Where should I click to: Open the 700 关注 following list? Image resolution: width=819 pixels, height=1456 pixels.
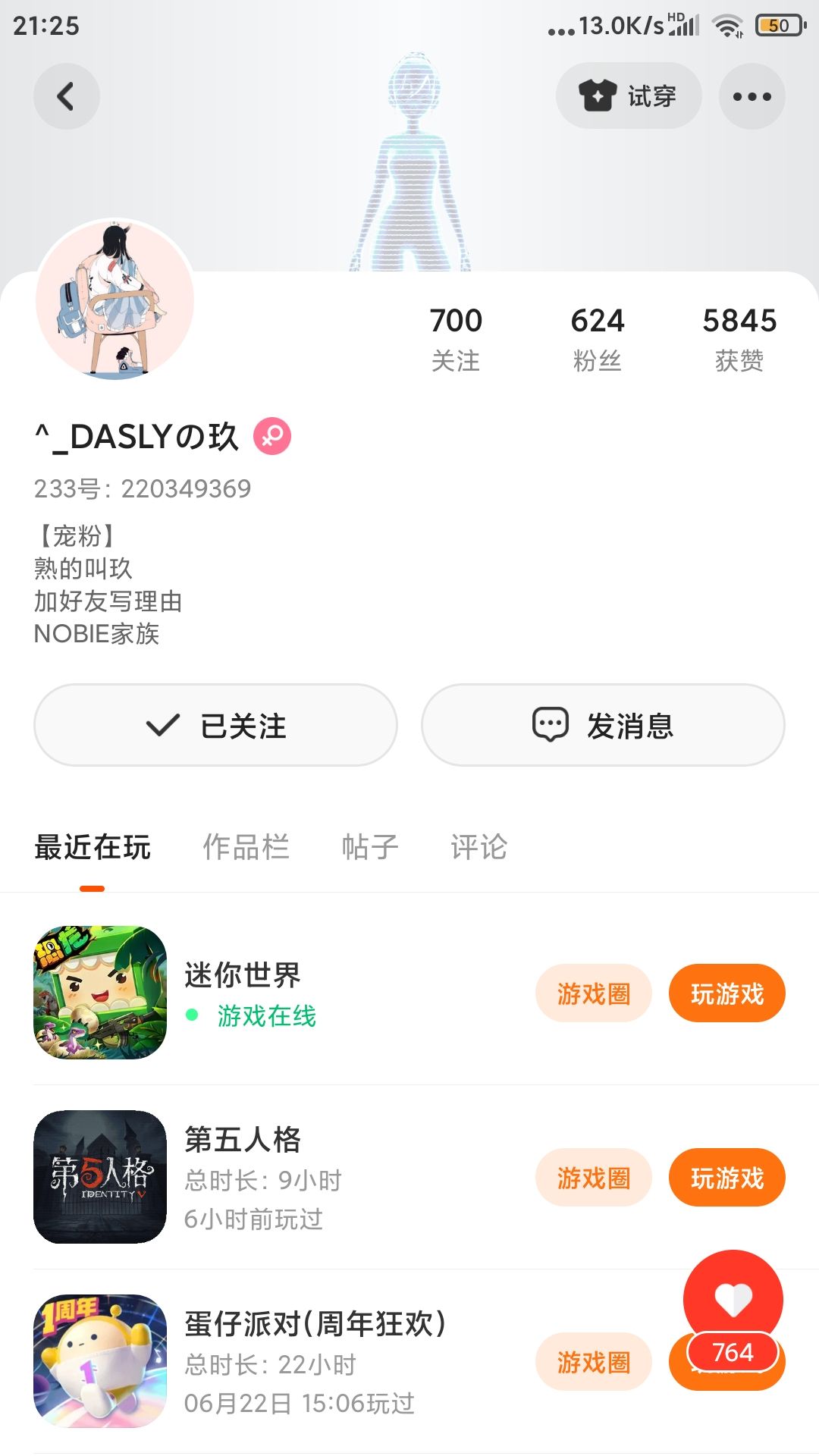coord(456,338)
